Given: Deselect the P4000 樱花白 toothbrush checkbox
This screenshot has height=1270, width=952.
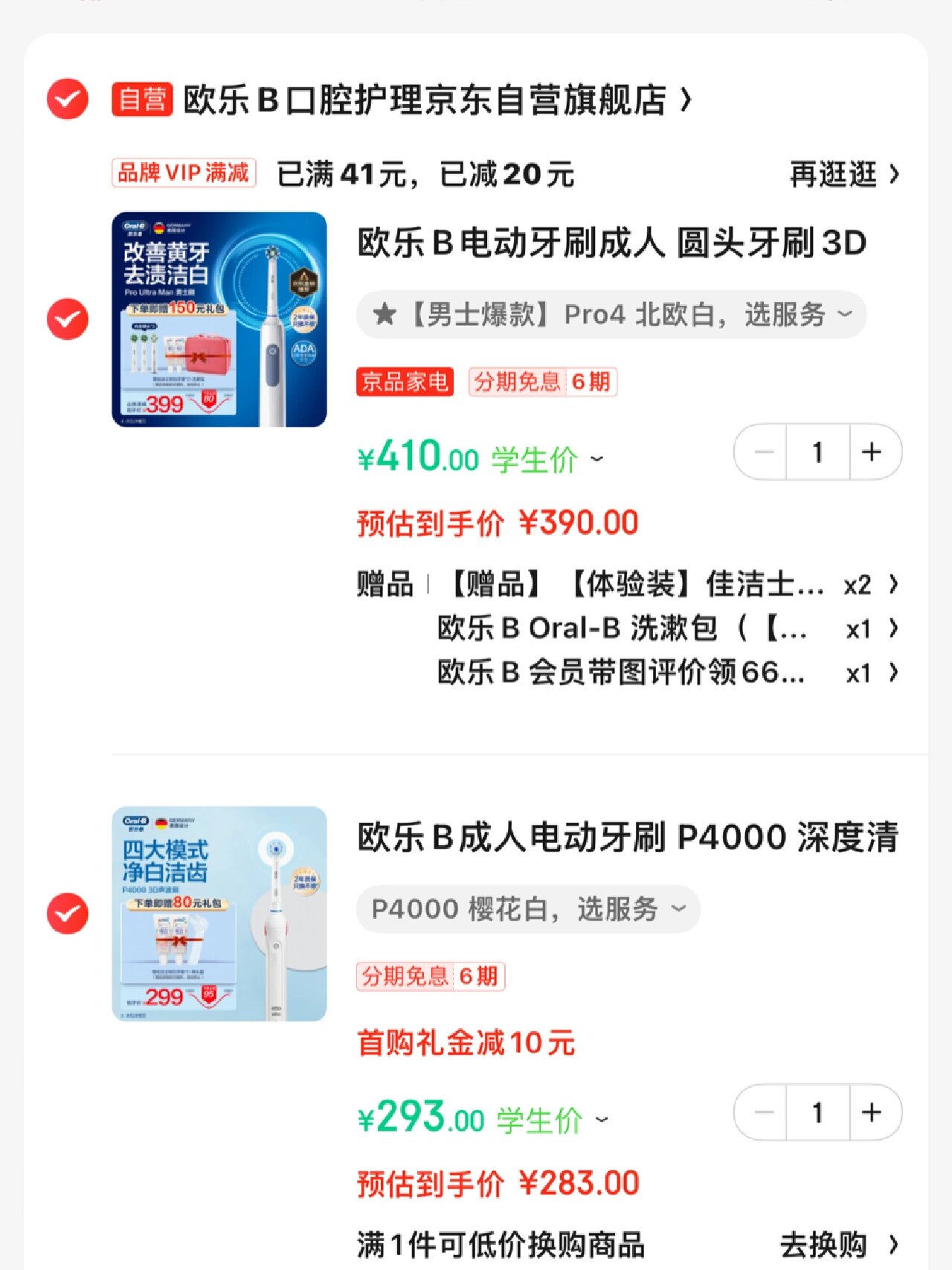Looking at the screenshot, I should pyautogui.click(x=65, y=917).
